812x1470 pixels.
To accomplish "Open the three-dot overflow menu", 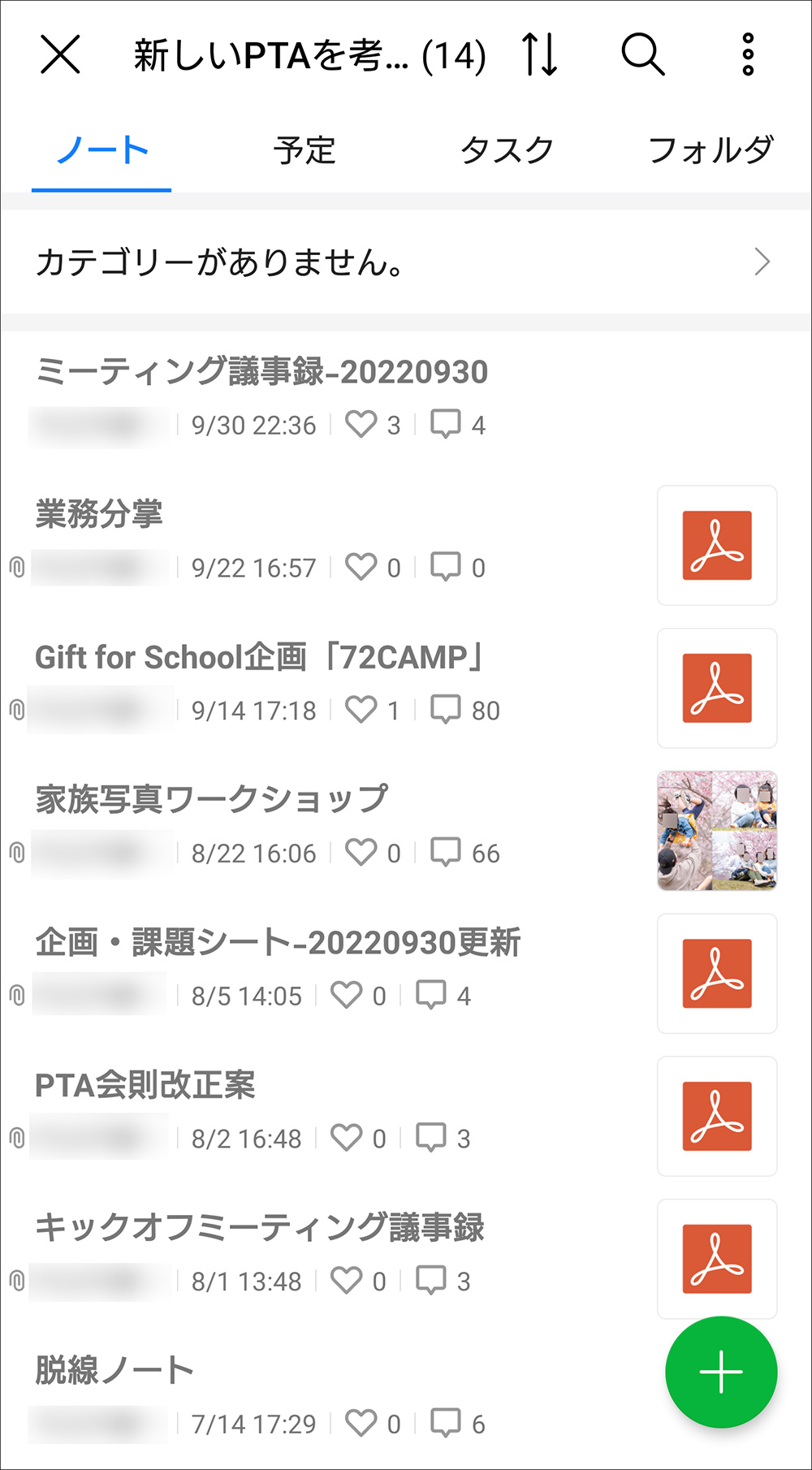I will coord(745,54).
